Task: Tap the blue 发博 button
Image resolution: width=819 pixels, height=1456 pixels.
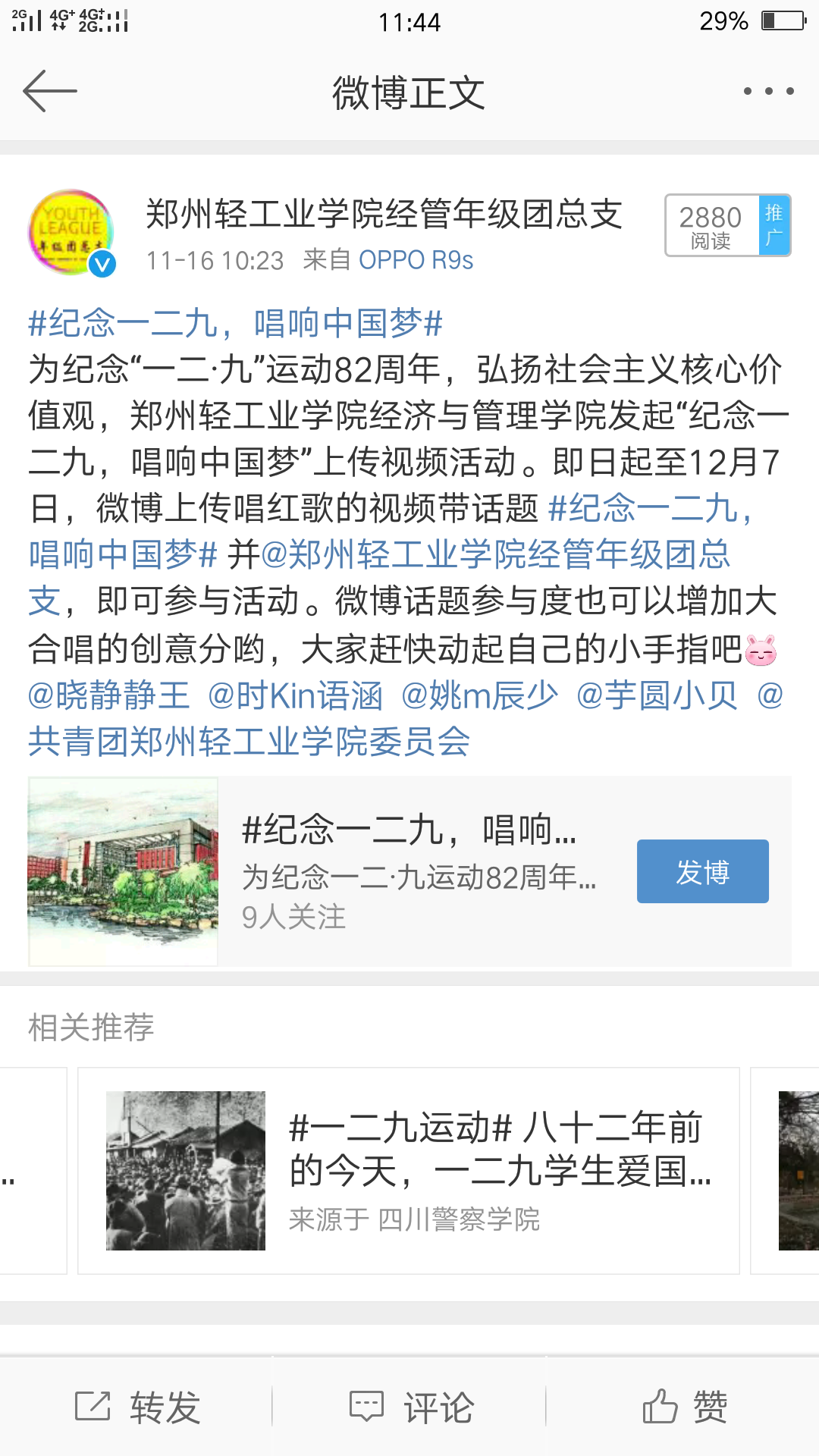Action: 702,871
